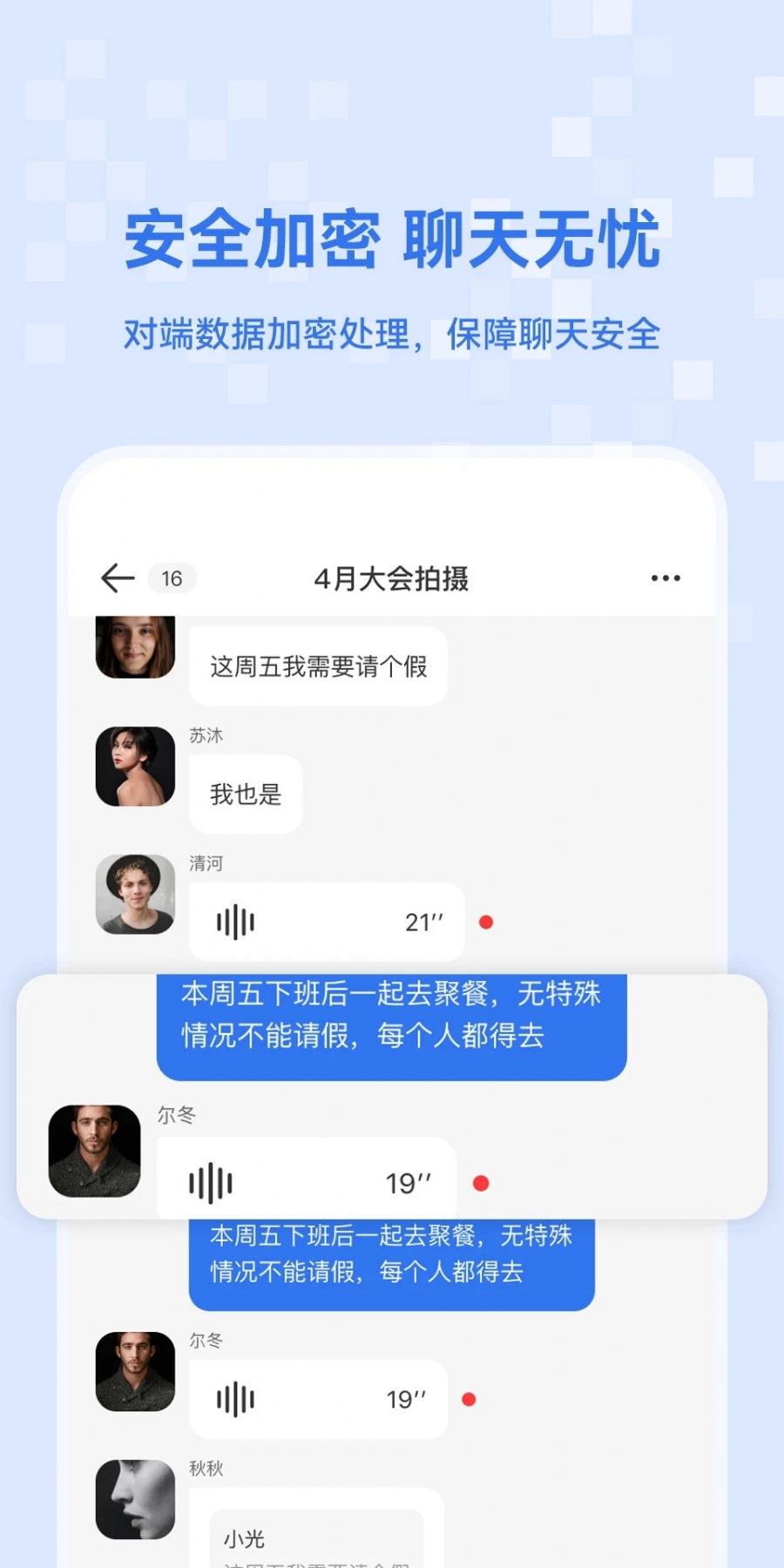Open 苏沐's profile avatar
The image size is (784, 1568).
[135, 767]
